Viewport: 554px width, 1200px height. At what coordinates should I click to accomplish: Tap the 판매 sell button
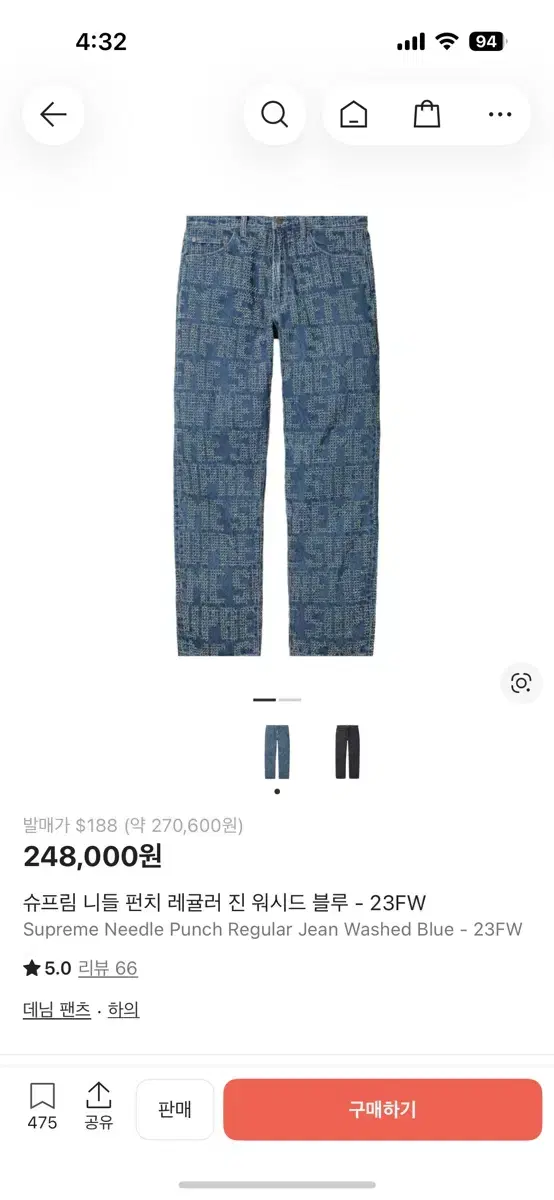click(175, 1109)
